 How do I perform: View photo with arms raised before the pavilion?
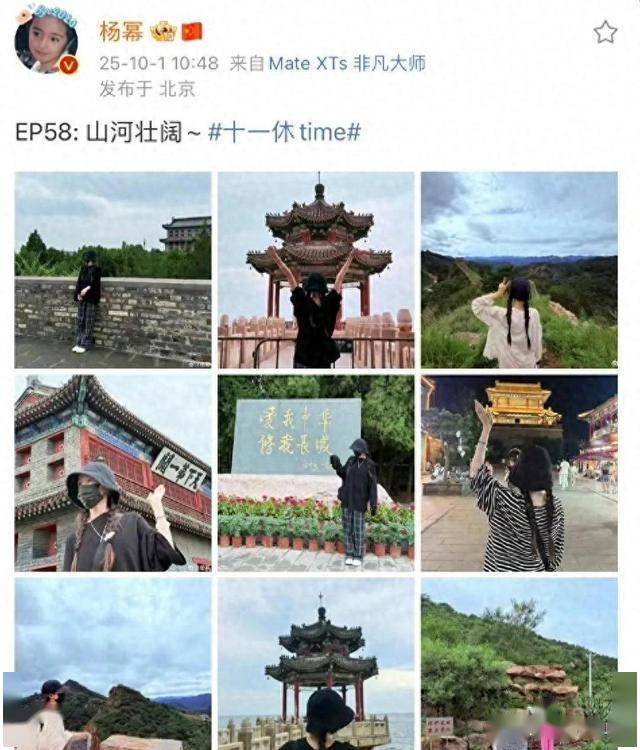click(x=316, y=270)
